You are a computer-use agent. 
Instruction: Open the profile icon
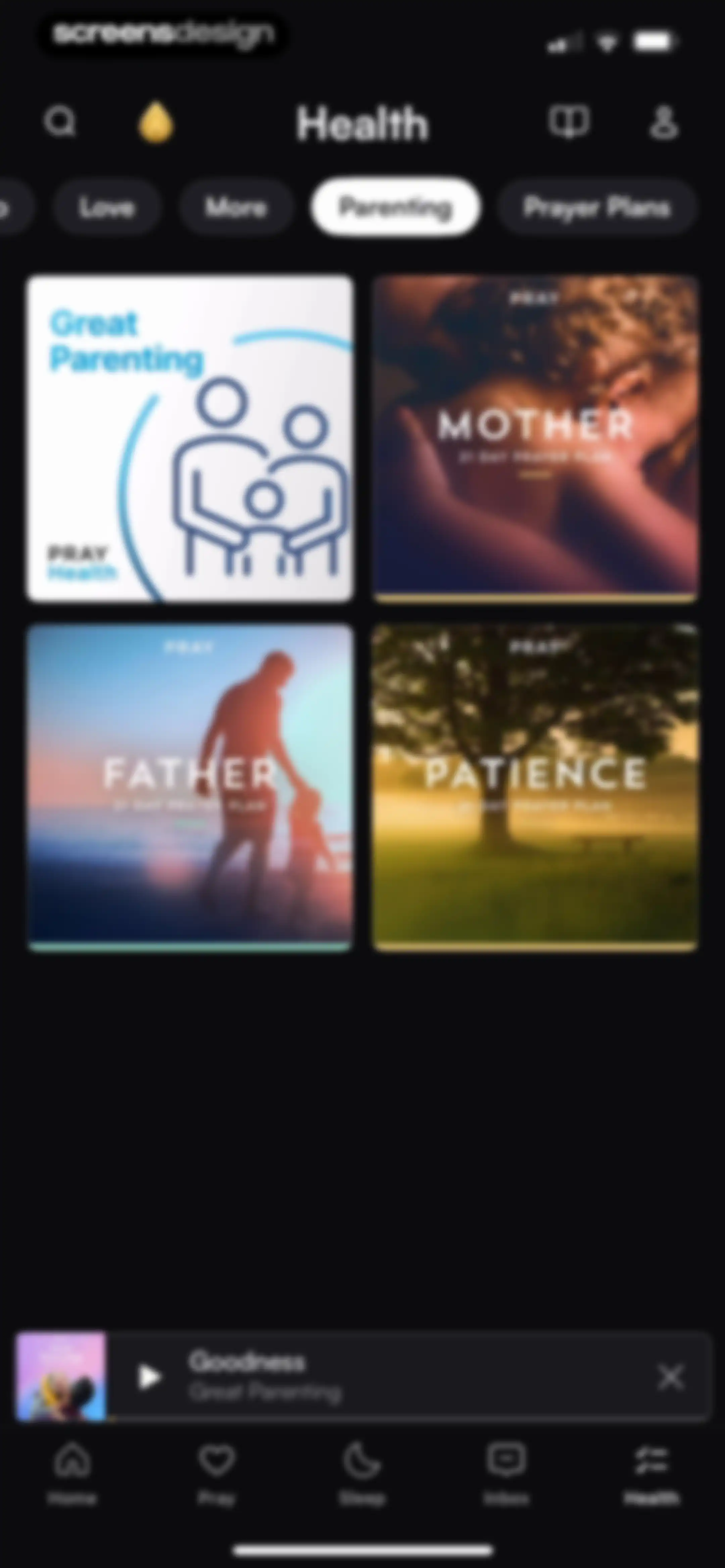tap(664, 122)
